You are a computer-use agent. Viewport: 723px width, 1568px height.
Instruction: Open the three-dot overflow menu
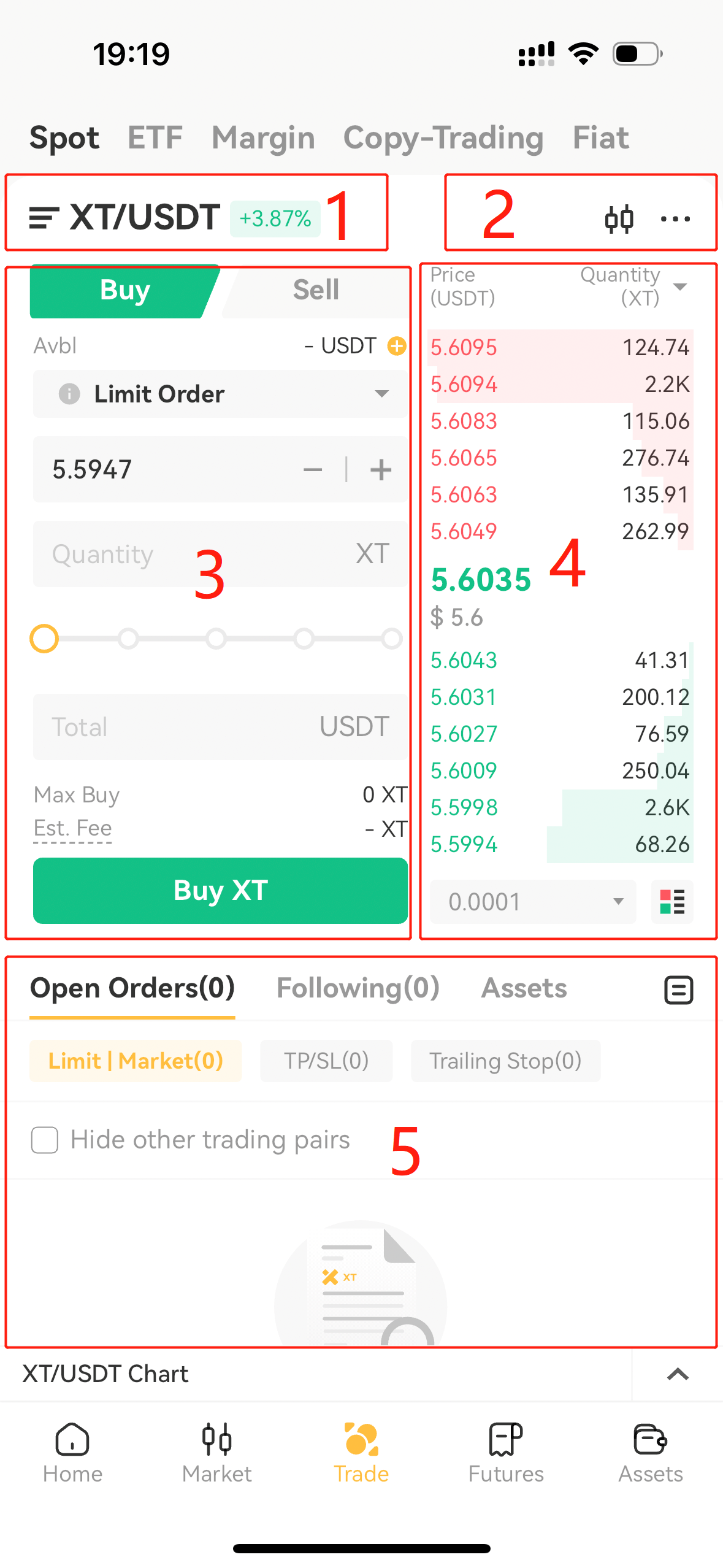(675, 219)
